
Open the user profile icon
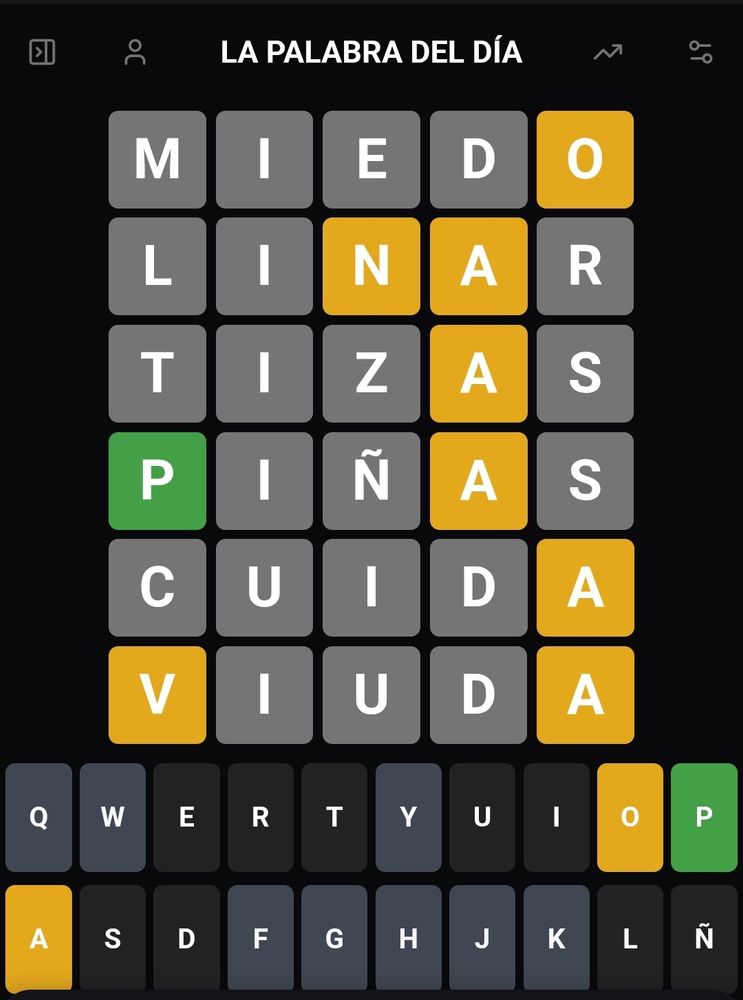pyautogui.click(x=135, y=52)
